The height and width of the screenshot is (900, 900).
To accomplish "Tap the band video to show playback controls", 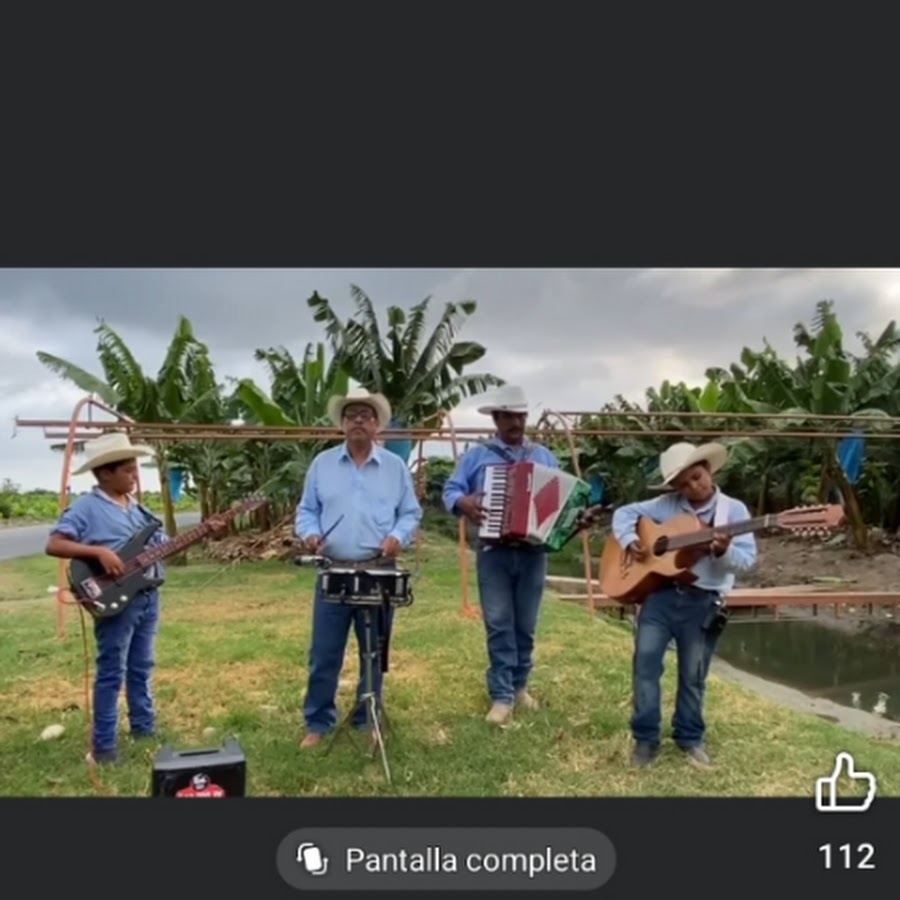I will coord(450,530).
